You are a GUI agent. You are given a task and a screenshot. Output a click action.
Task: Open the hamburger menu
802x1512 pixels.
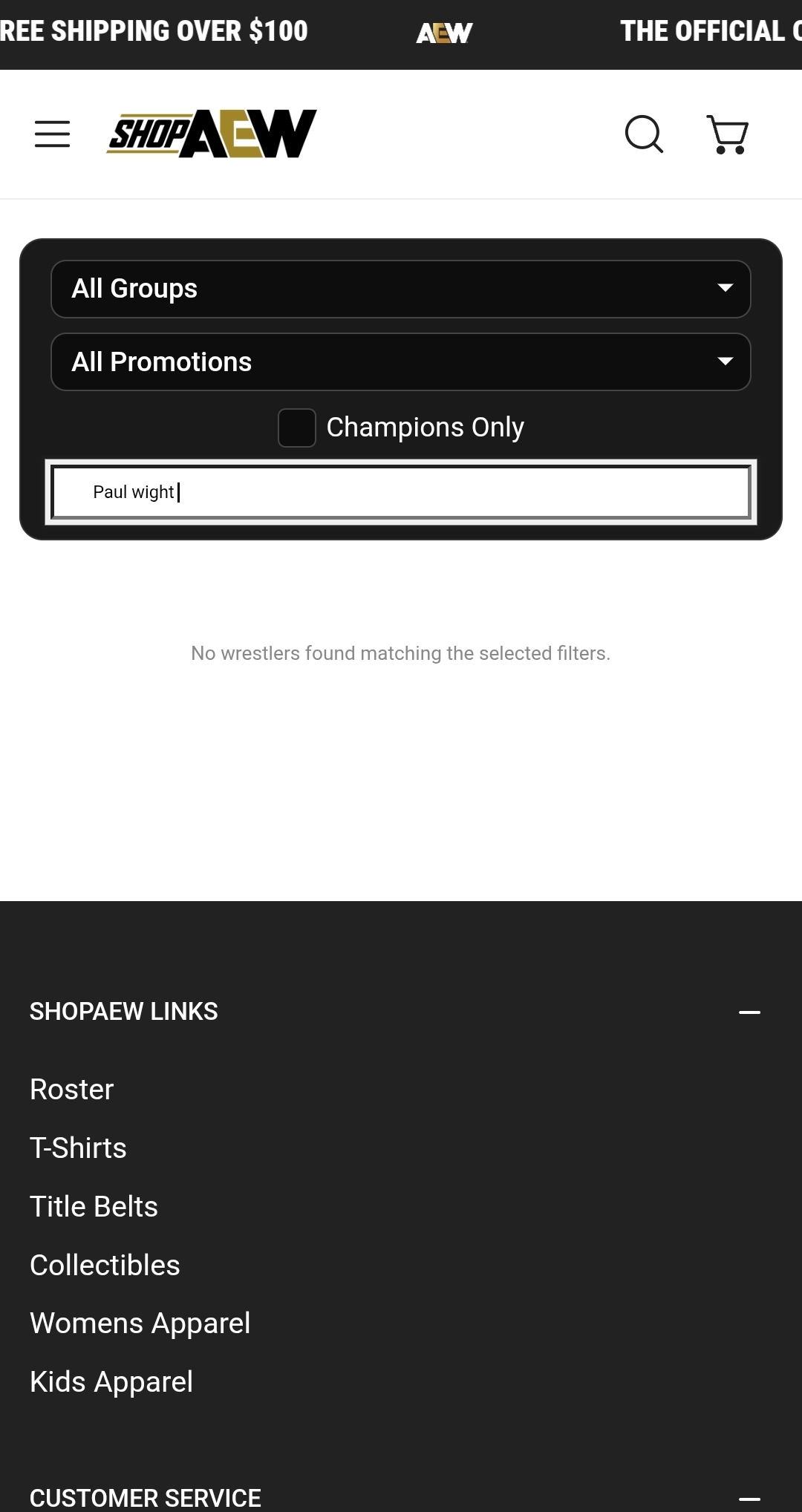point(52,134)
